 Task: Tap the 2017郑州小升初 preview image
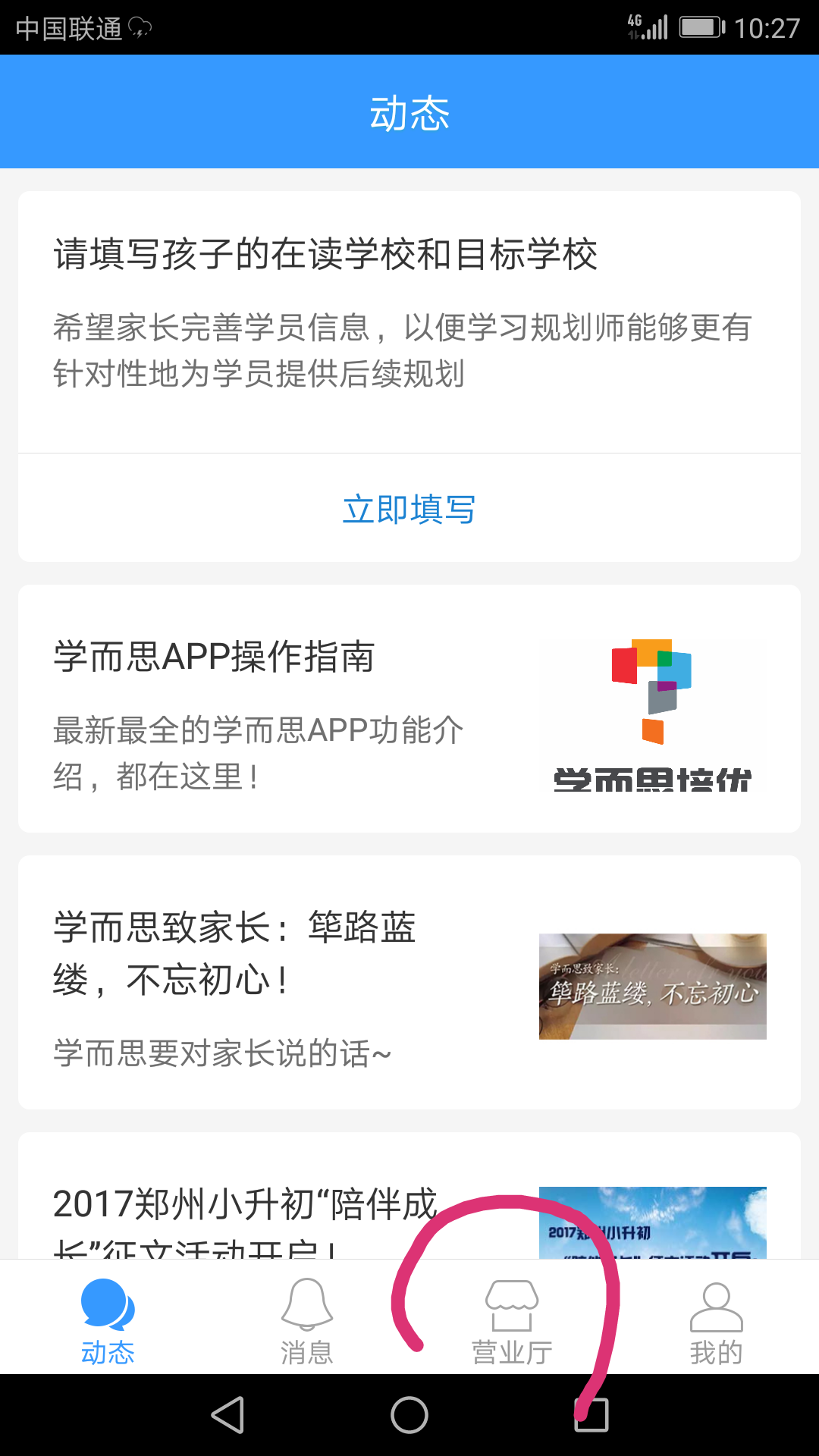coord(654,1225)
